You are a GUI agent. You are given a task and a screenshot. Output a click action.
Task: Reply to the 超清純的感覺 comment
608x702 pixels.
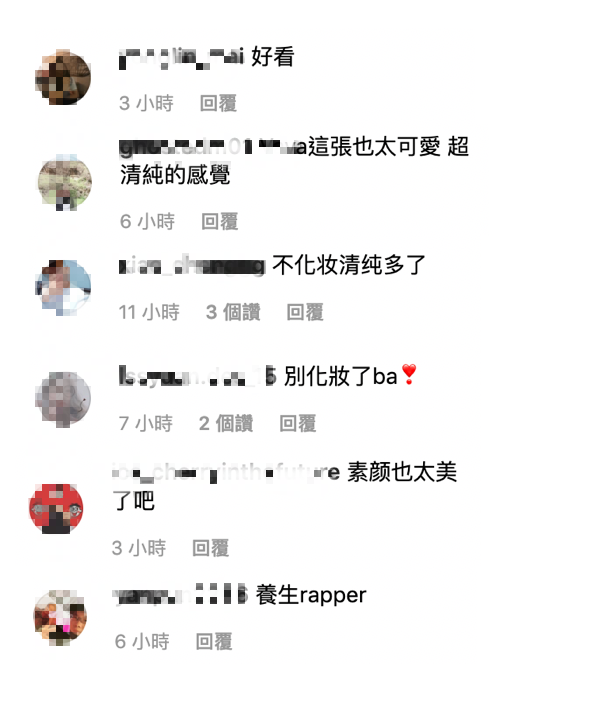click(219, 221)
